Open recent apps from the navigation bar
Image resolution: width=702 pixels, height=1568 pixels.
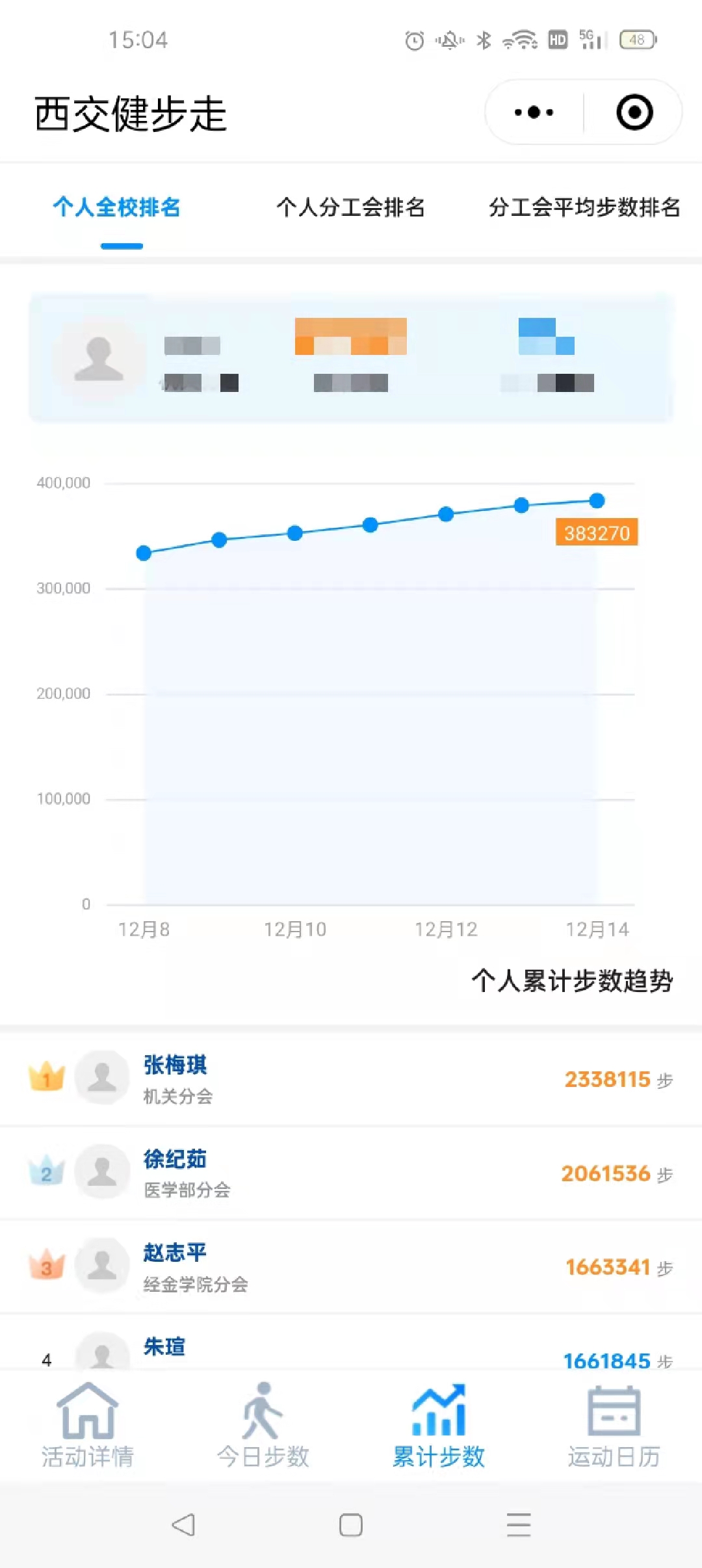point(519,1524)
